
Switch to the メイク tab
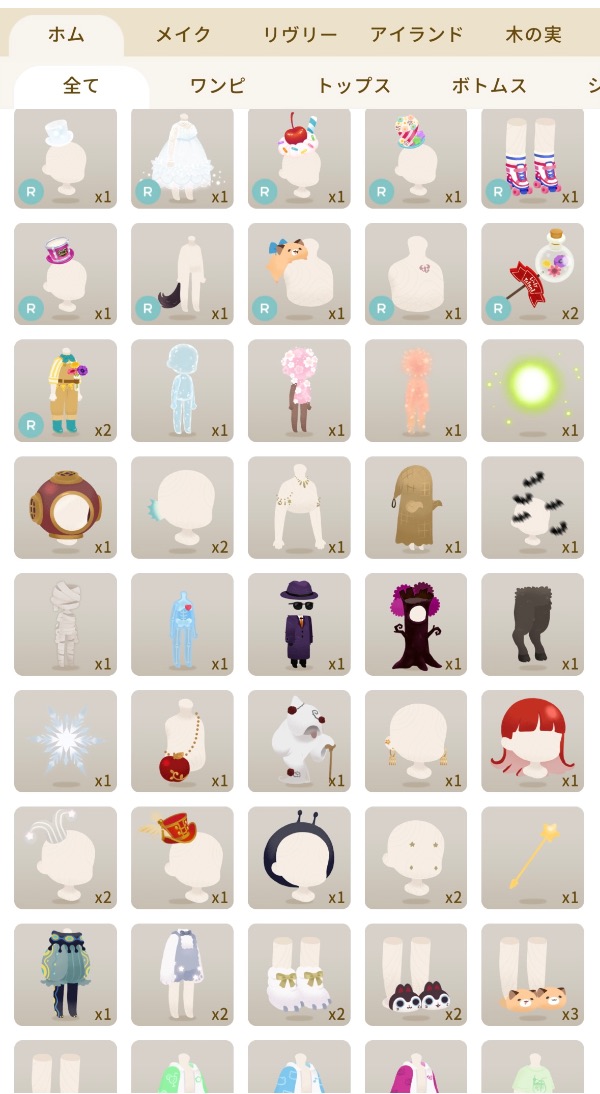[x=183, y=35]
